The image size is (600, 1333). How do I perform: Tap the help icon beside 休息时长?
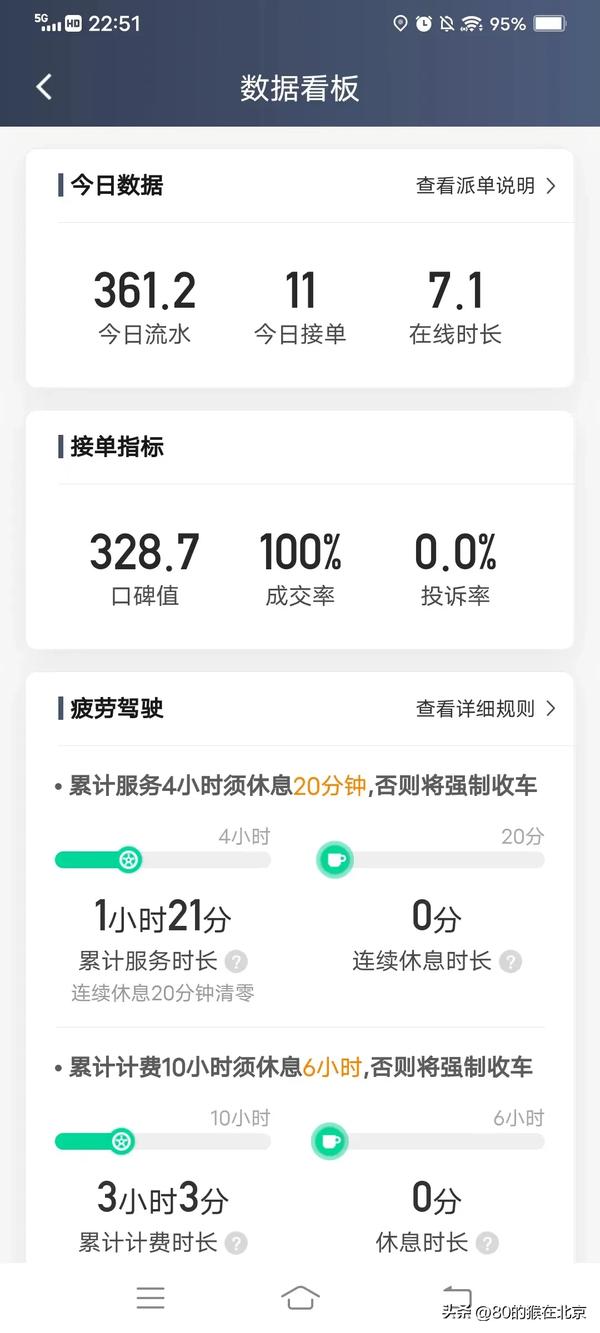tap(487, 1243)
